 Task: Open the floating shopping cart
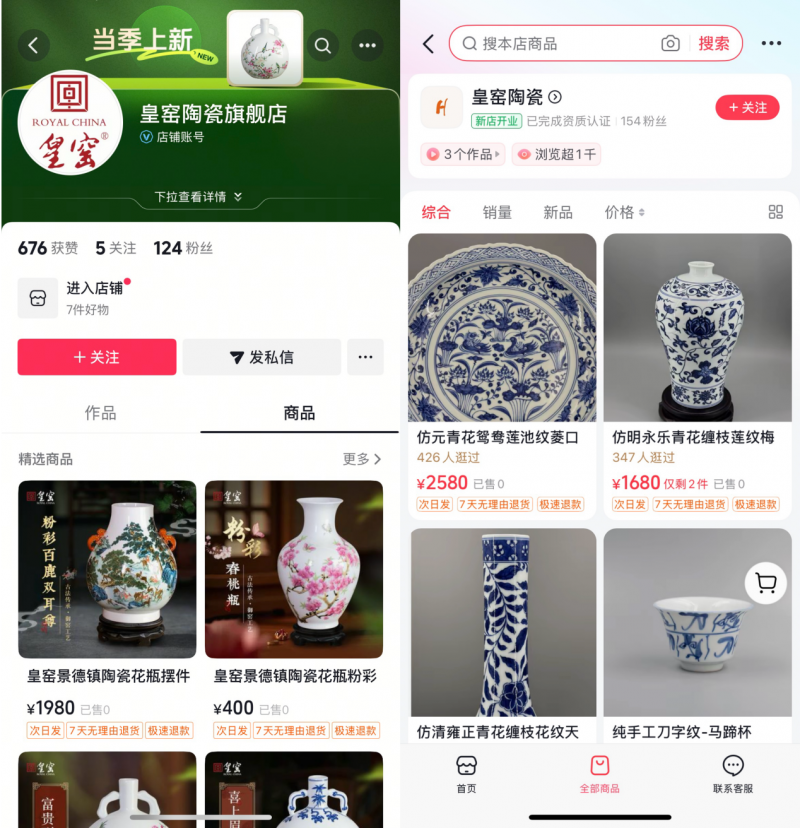(x=766, y=582)
